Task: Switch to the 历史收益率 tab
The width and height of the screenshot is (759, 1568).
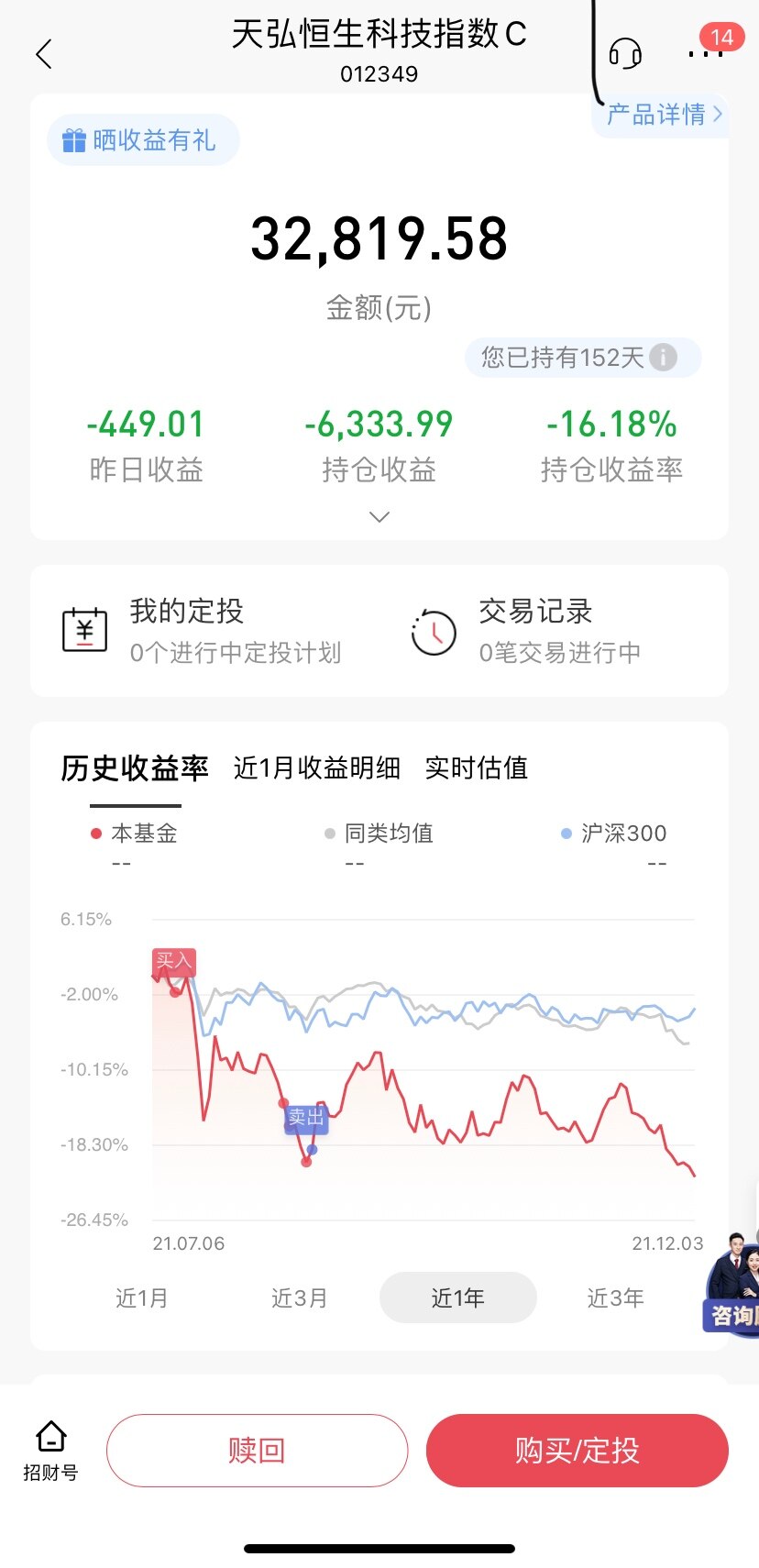Action: point(135,768)
